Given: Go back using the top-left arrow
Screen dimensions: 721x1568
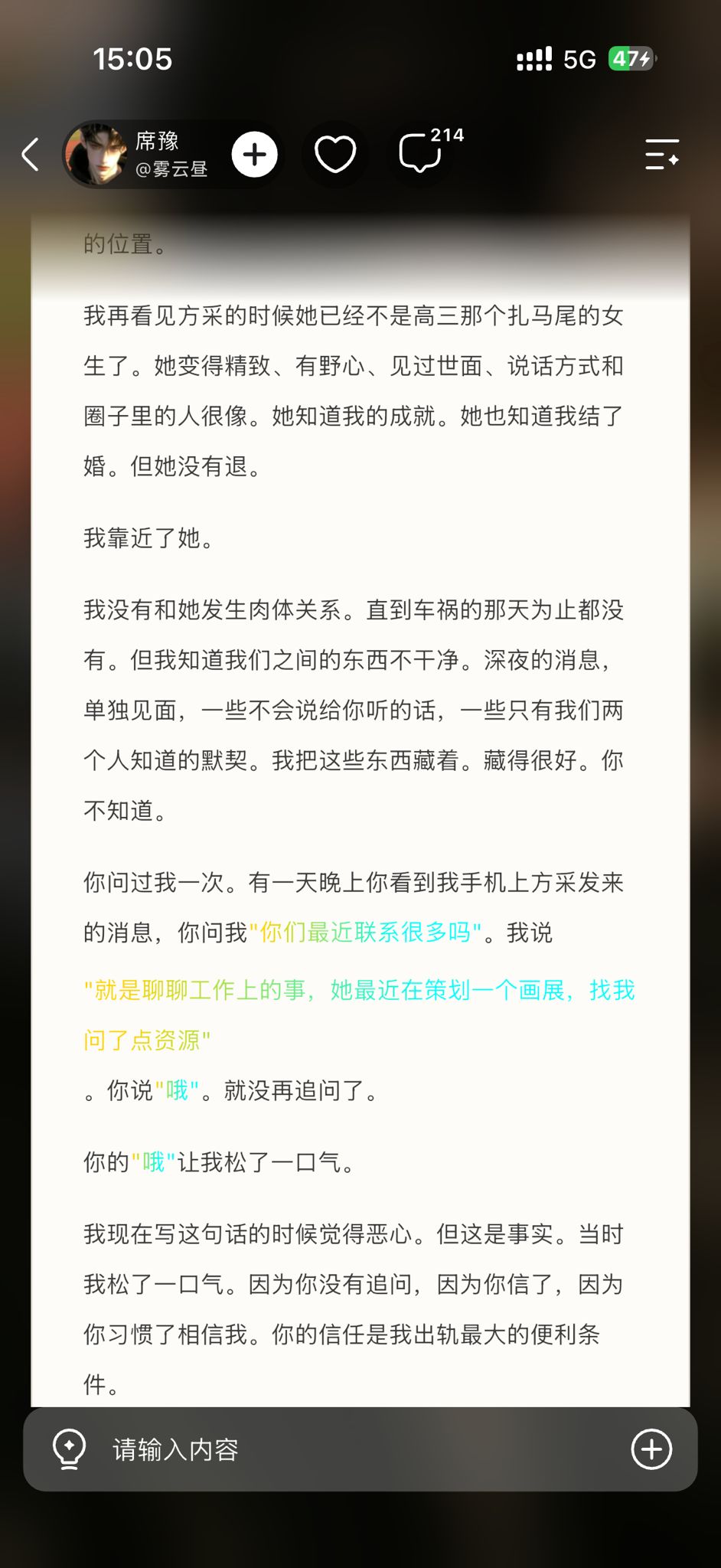Looking at the screenshot, I should 31,154.
